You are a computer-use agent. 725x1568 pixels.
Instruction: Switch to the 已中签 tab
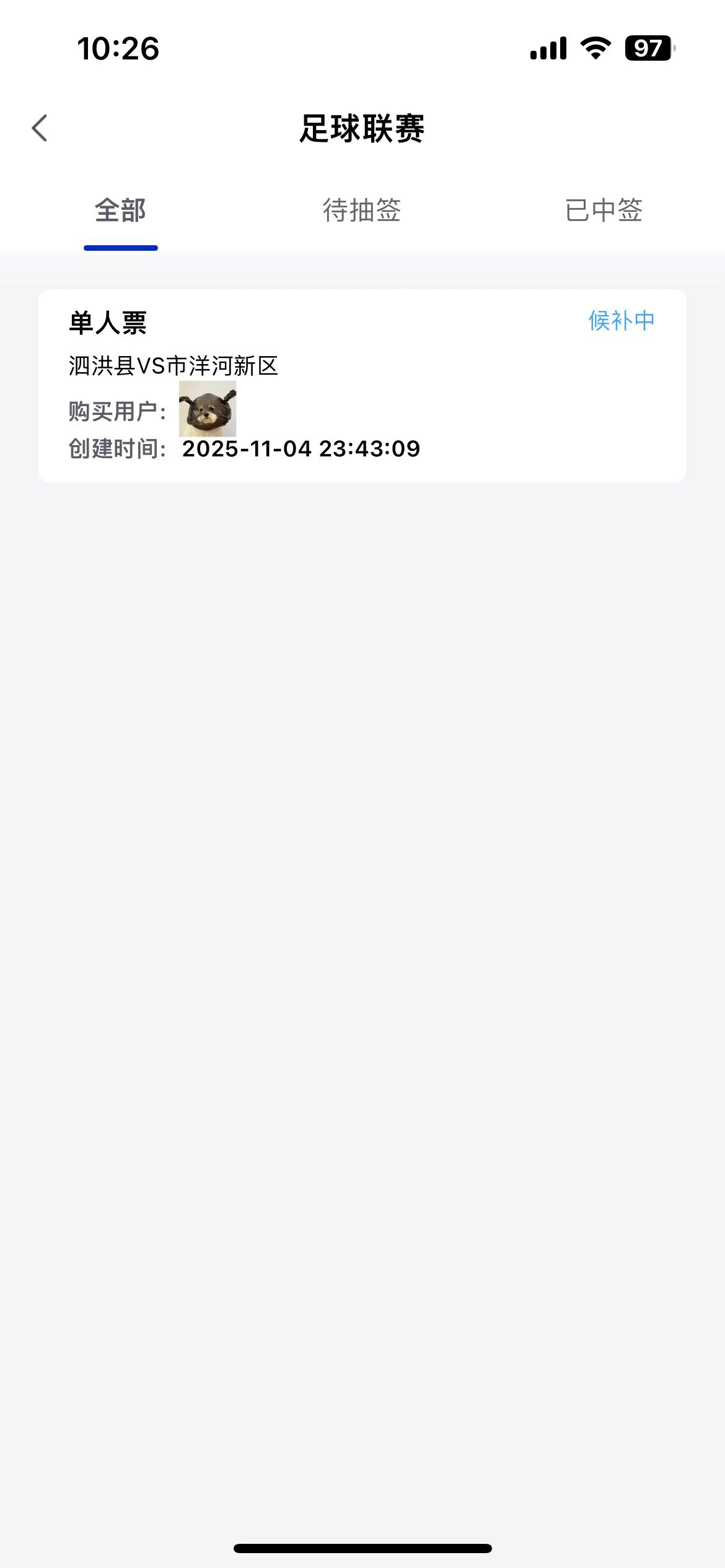tap(604, 211)
